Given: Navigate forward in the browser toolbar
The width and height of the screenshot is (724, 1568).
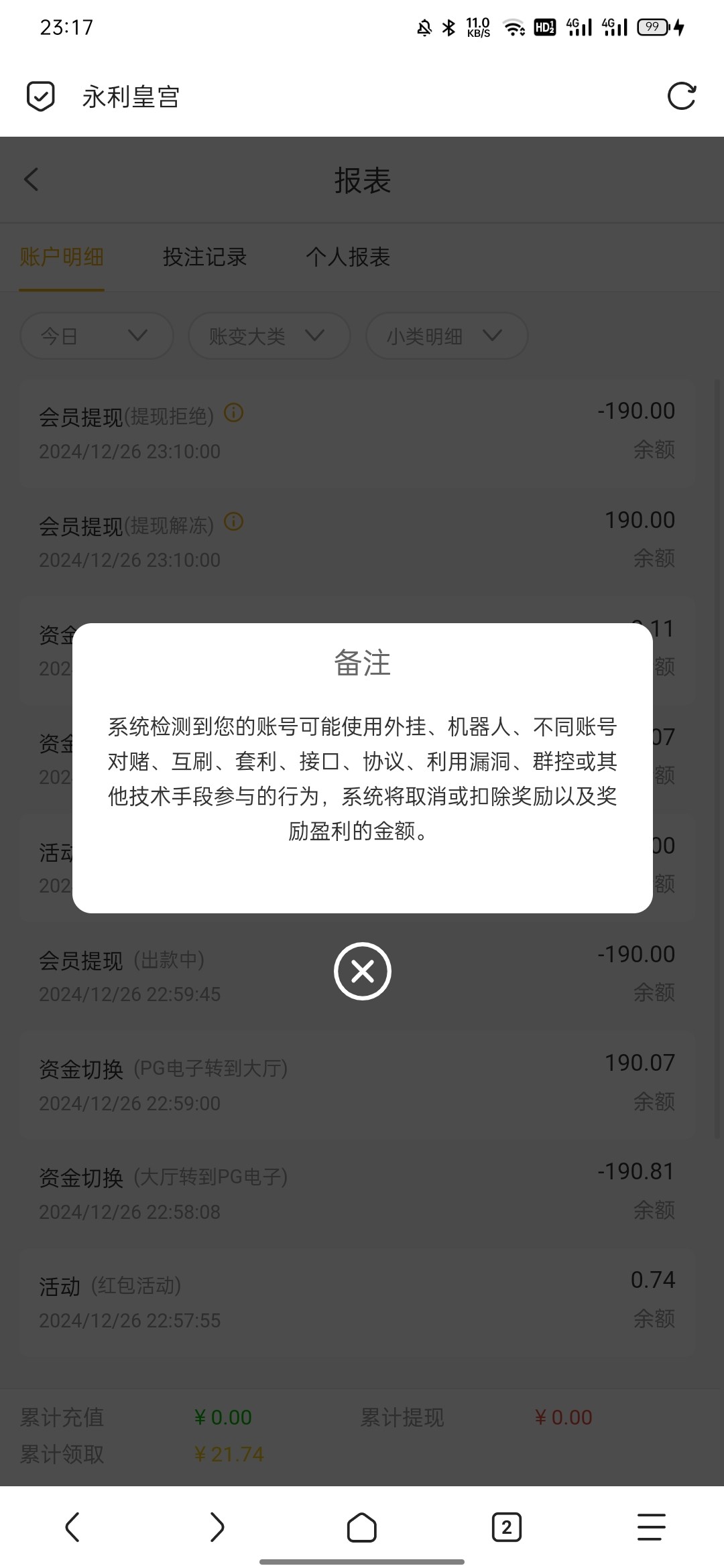Looking at the screenshot, I should [217, 1527].
